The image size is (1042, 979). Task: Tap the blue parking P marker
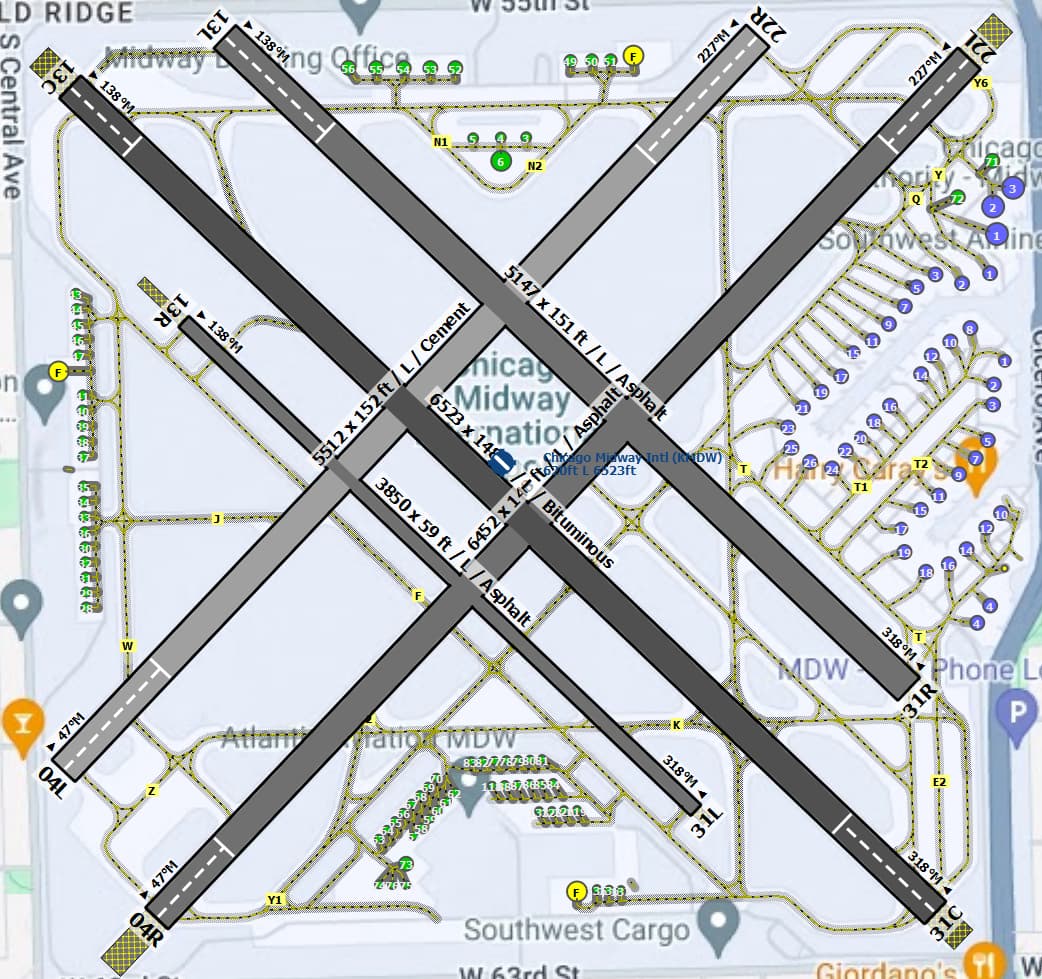[1018, 712]
